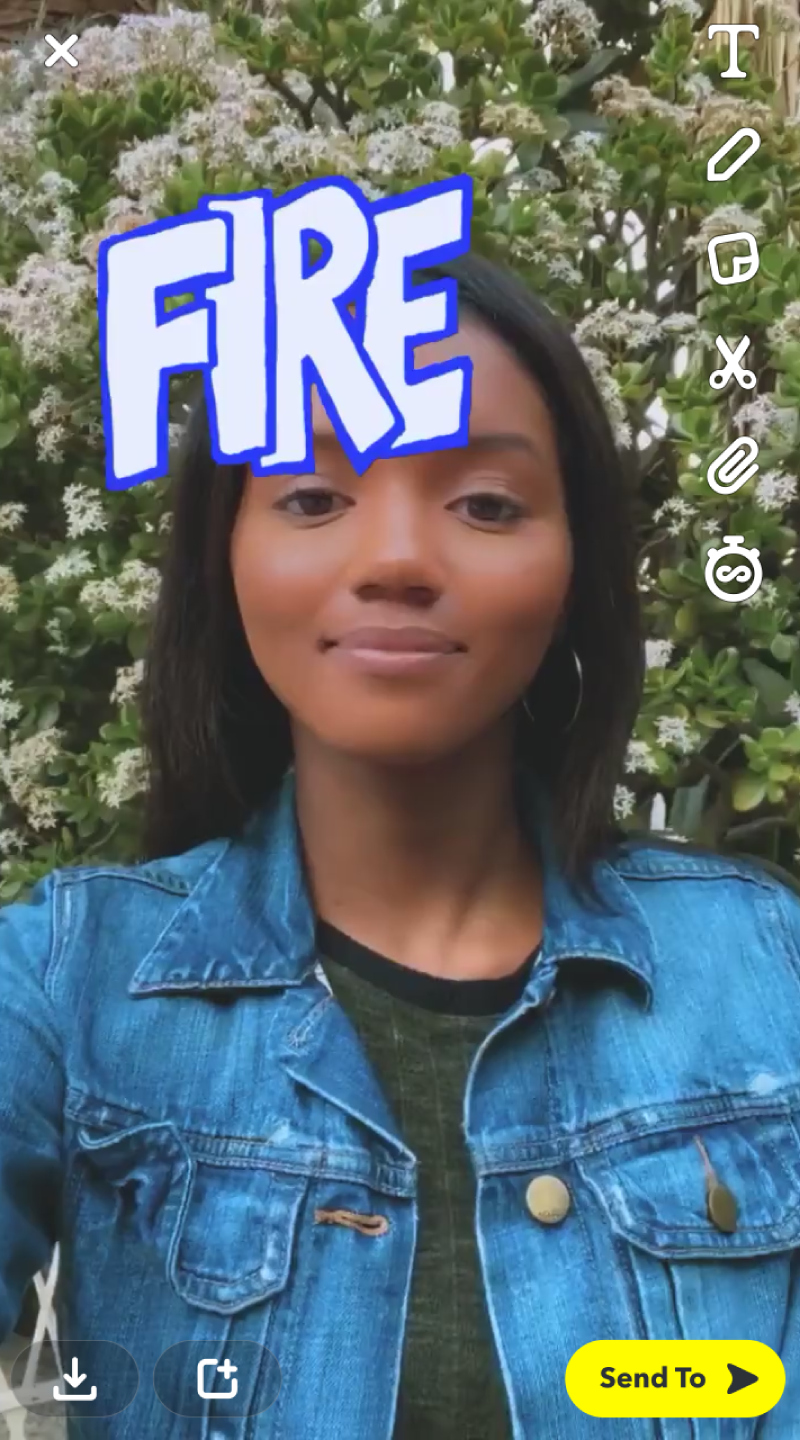Tap the Send To button
This screenshot has width=800, height=1440.
[x=675, y=1378]
